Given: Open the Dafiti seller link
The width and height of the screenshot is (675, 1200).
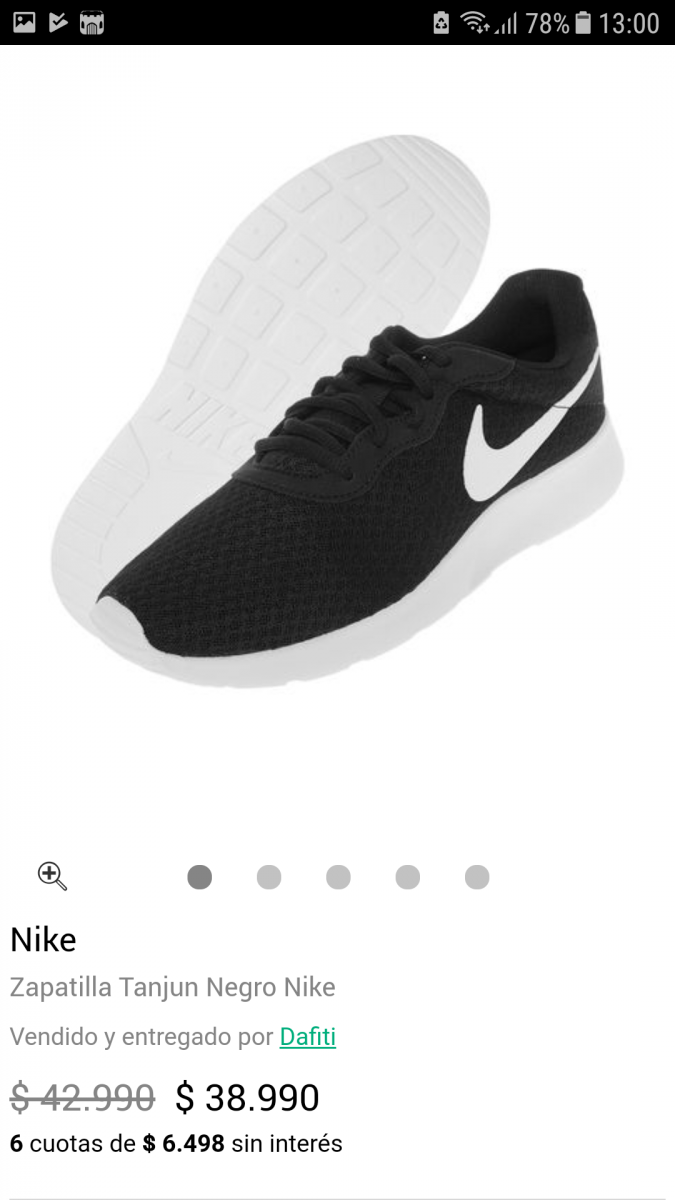Looking at the screenshot, I should pos(308,1037).
